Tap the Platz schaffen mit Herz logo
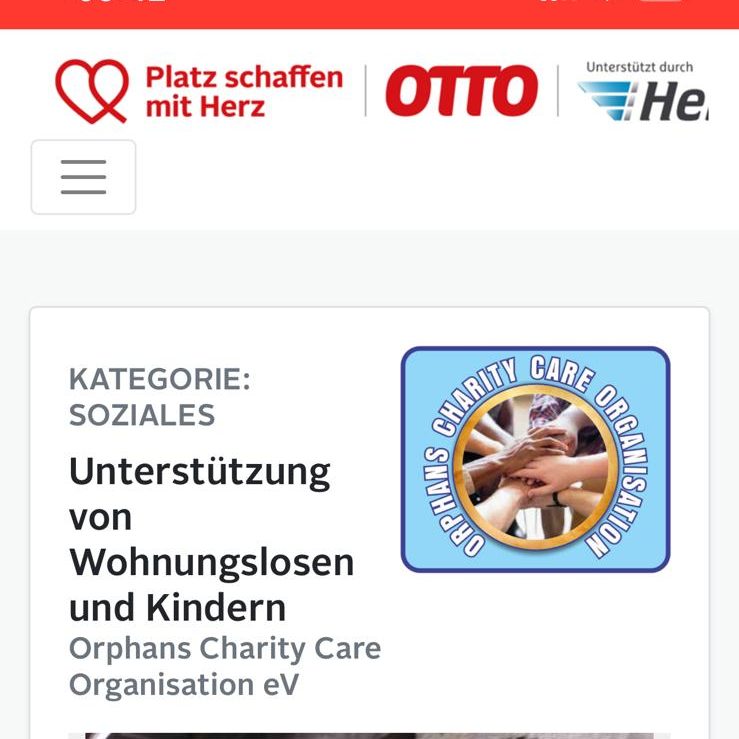 point(198,91)
